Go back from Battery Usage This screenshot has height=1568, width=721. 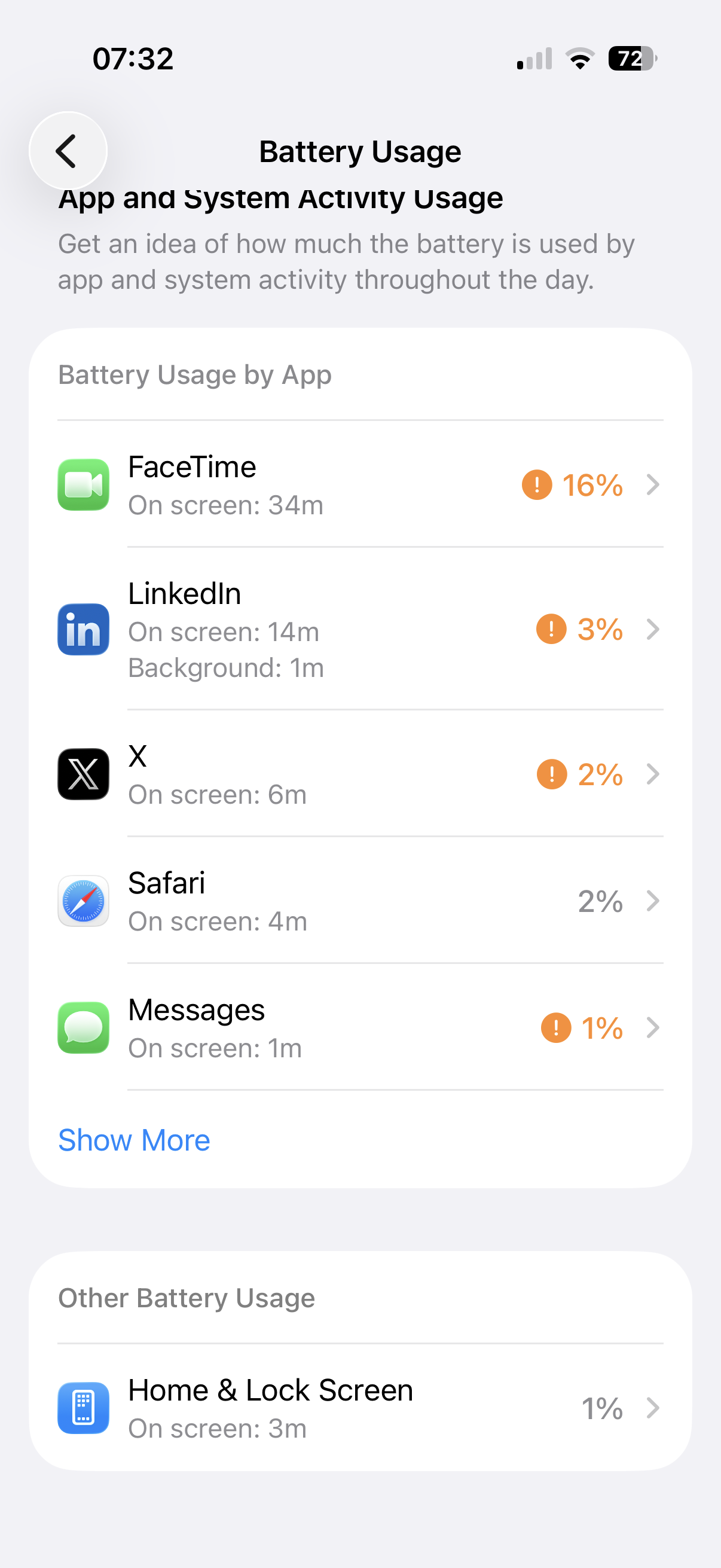[68, 150]
